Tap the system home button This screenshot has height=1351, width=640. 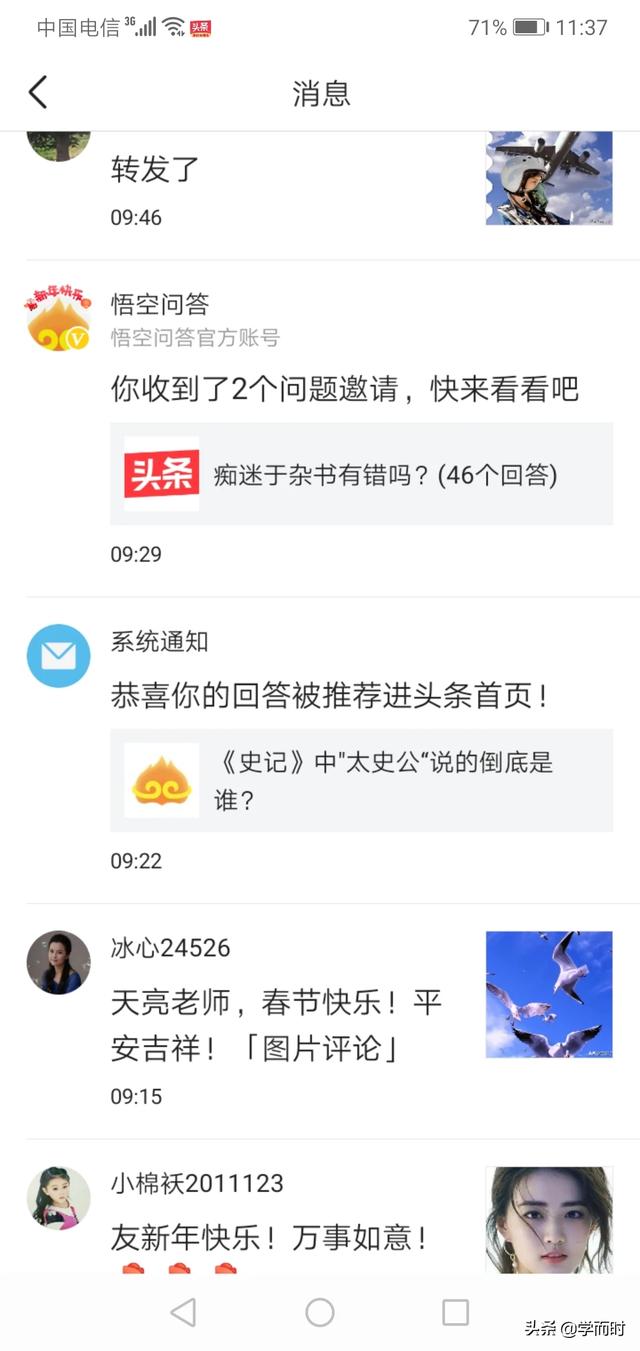(320, 1313)
